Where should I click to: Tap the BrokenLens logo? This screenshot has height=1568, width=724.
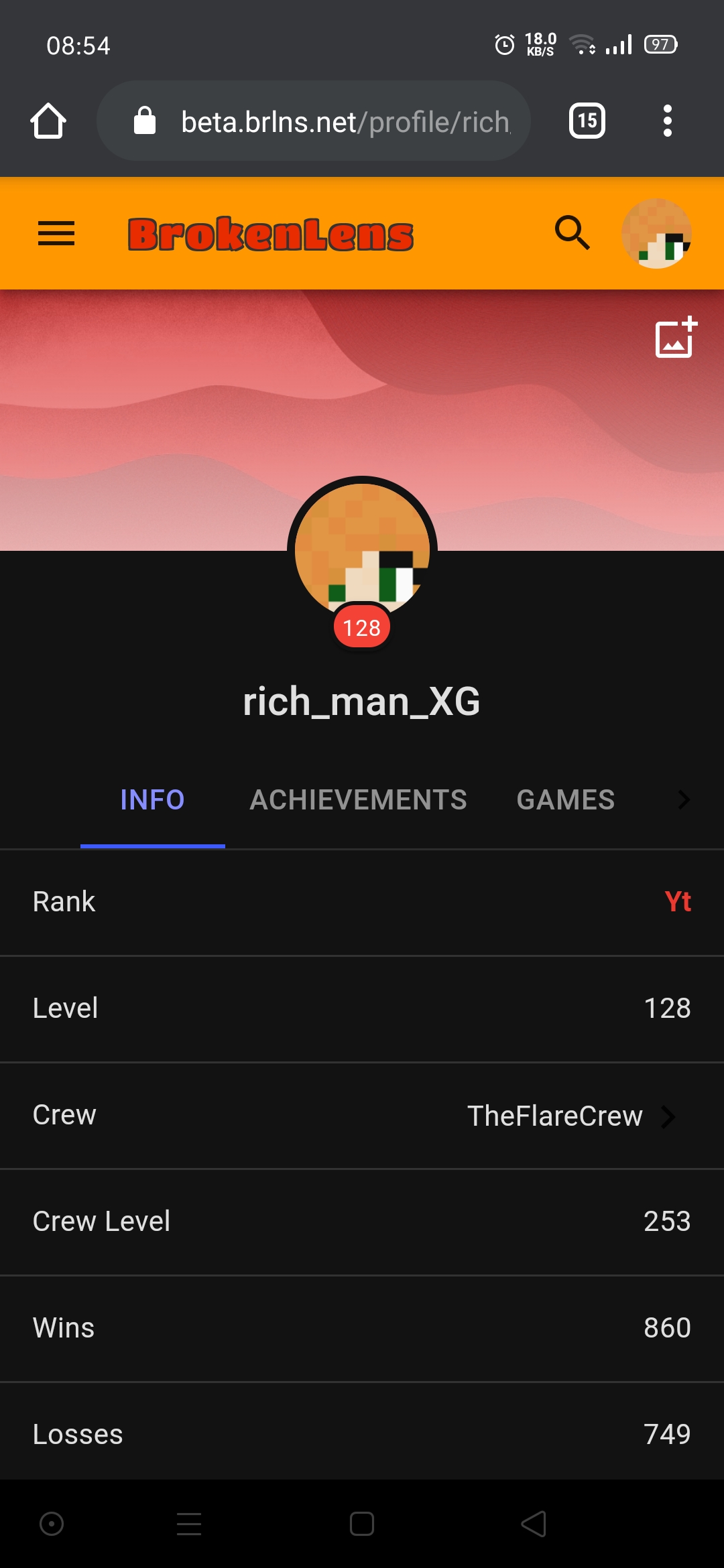point(271,234)
